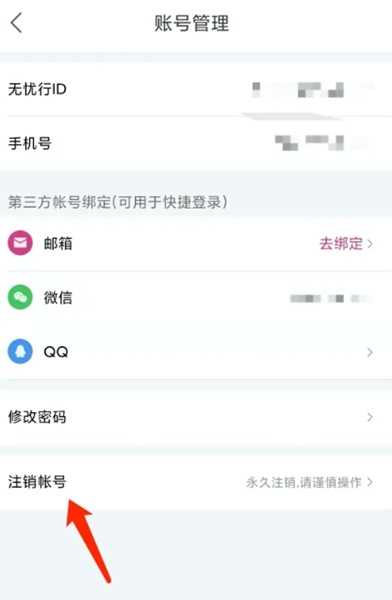Screen dimensions: 392x600
Task: Open the 微信 binding row
Action: coord(196,298)
